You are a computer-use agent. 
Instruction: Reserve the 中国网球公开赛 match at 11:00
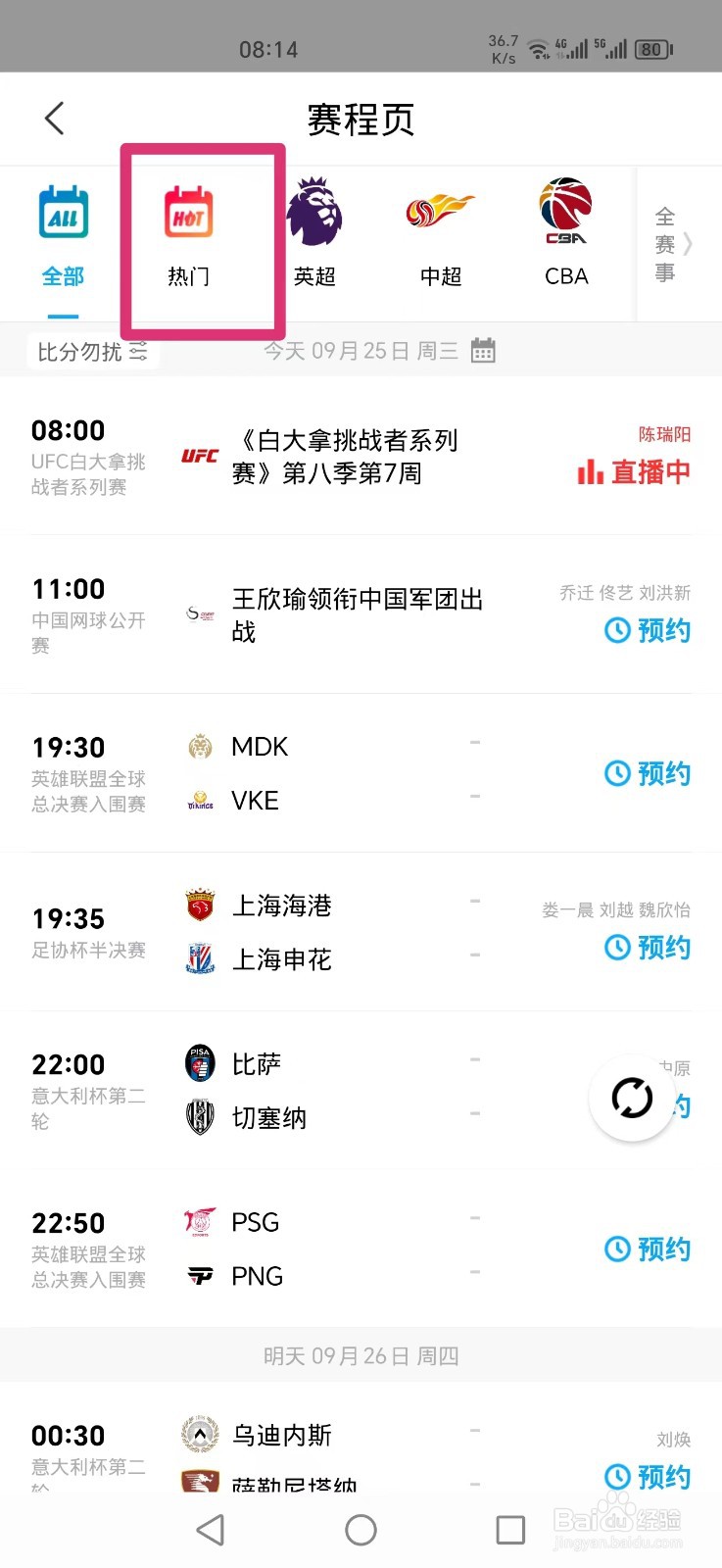click(x=648, y=630)
